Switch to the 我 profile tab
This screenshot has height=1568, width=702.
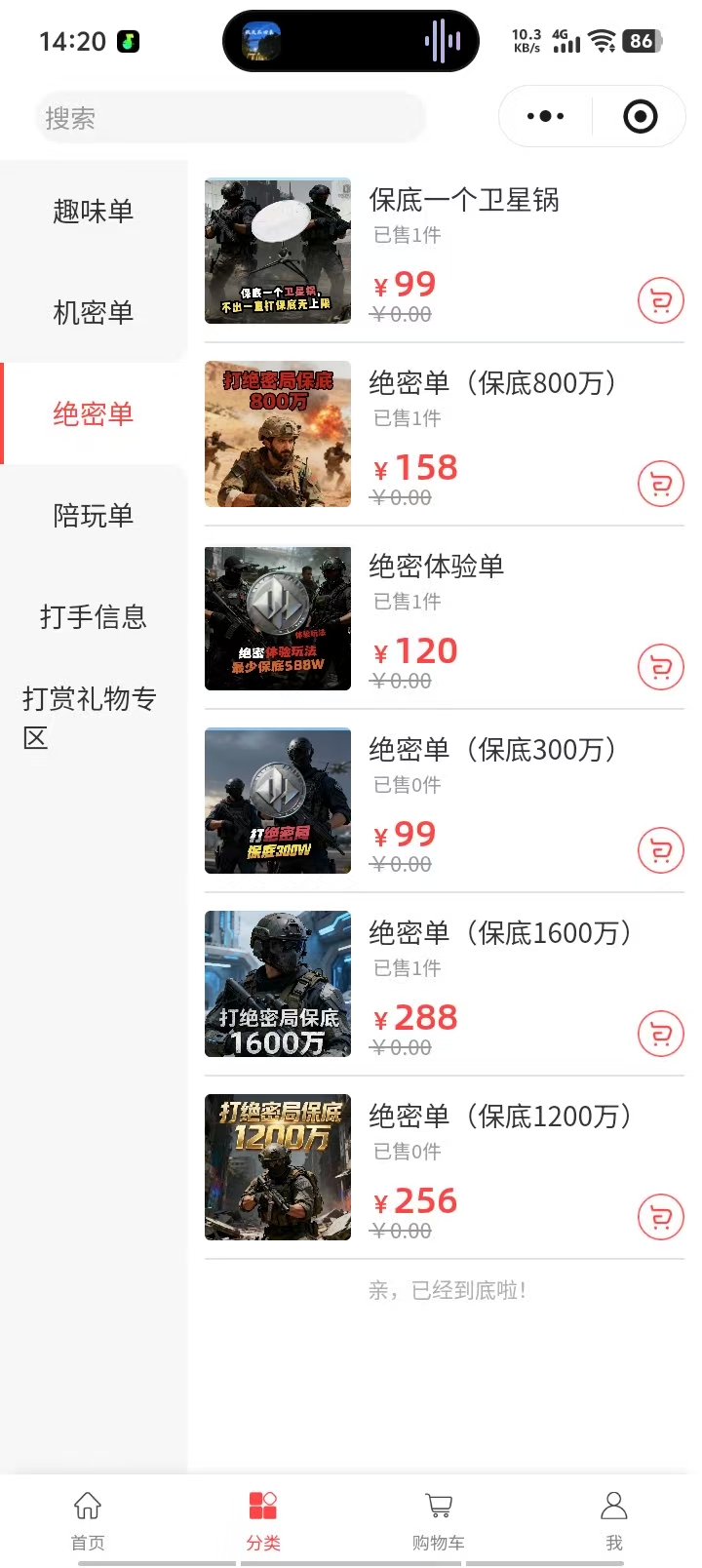(613, 1519)
